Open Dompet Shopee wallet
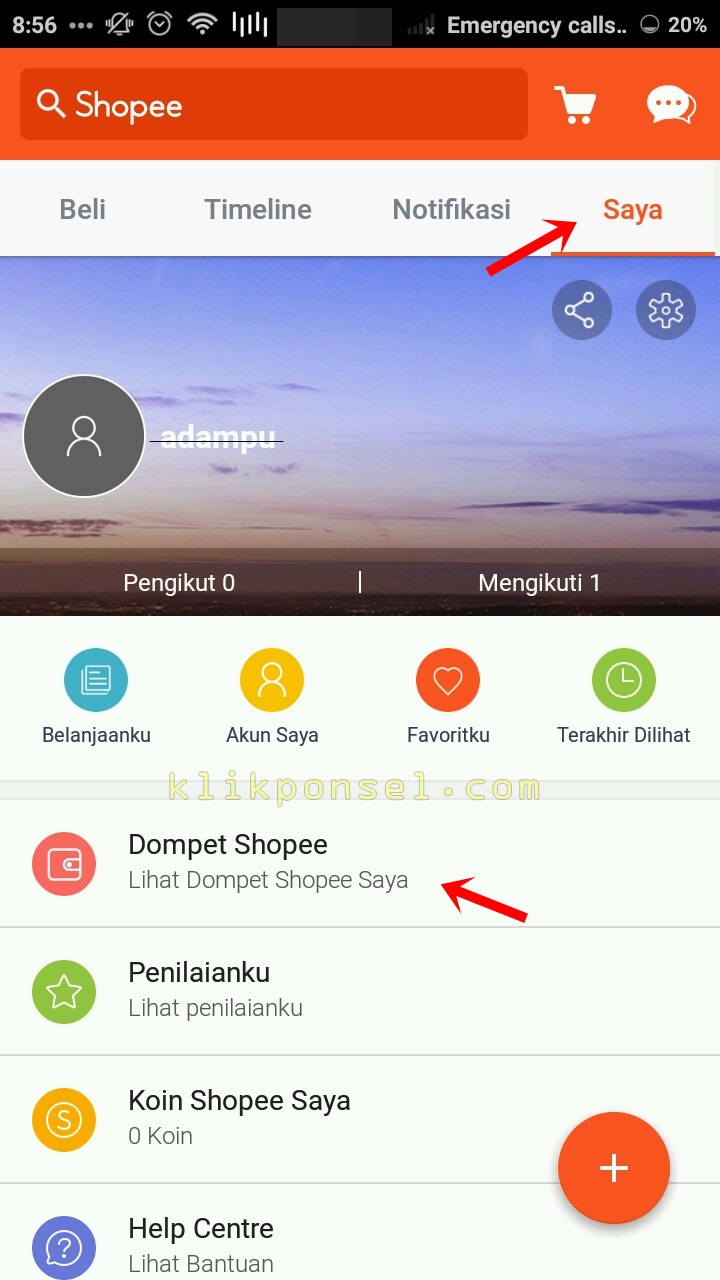720x1280 pixels. tap(268, 862)
